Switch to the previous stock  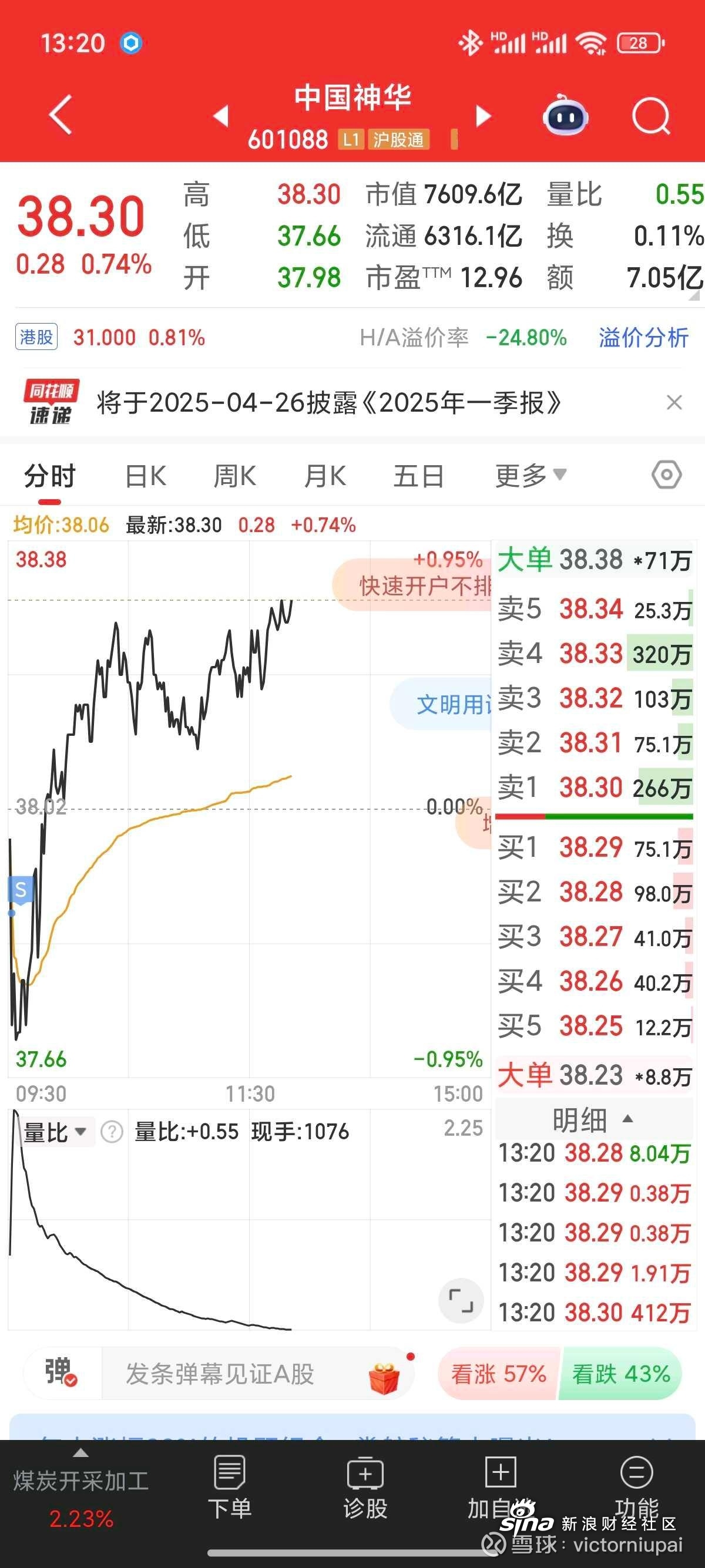221,116
